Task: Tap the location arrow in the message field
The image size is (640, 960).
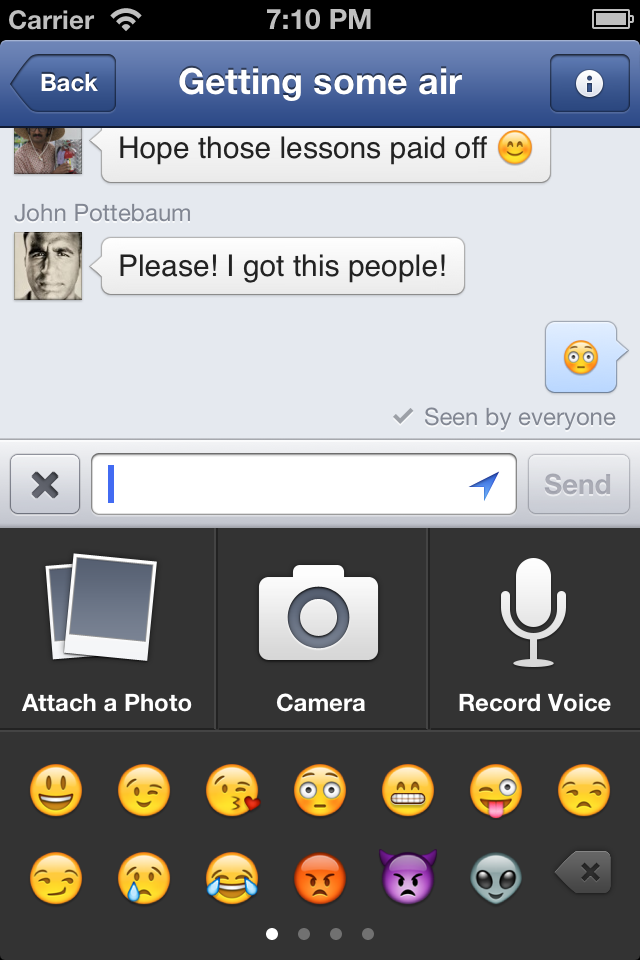Action: (484, 485)
